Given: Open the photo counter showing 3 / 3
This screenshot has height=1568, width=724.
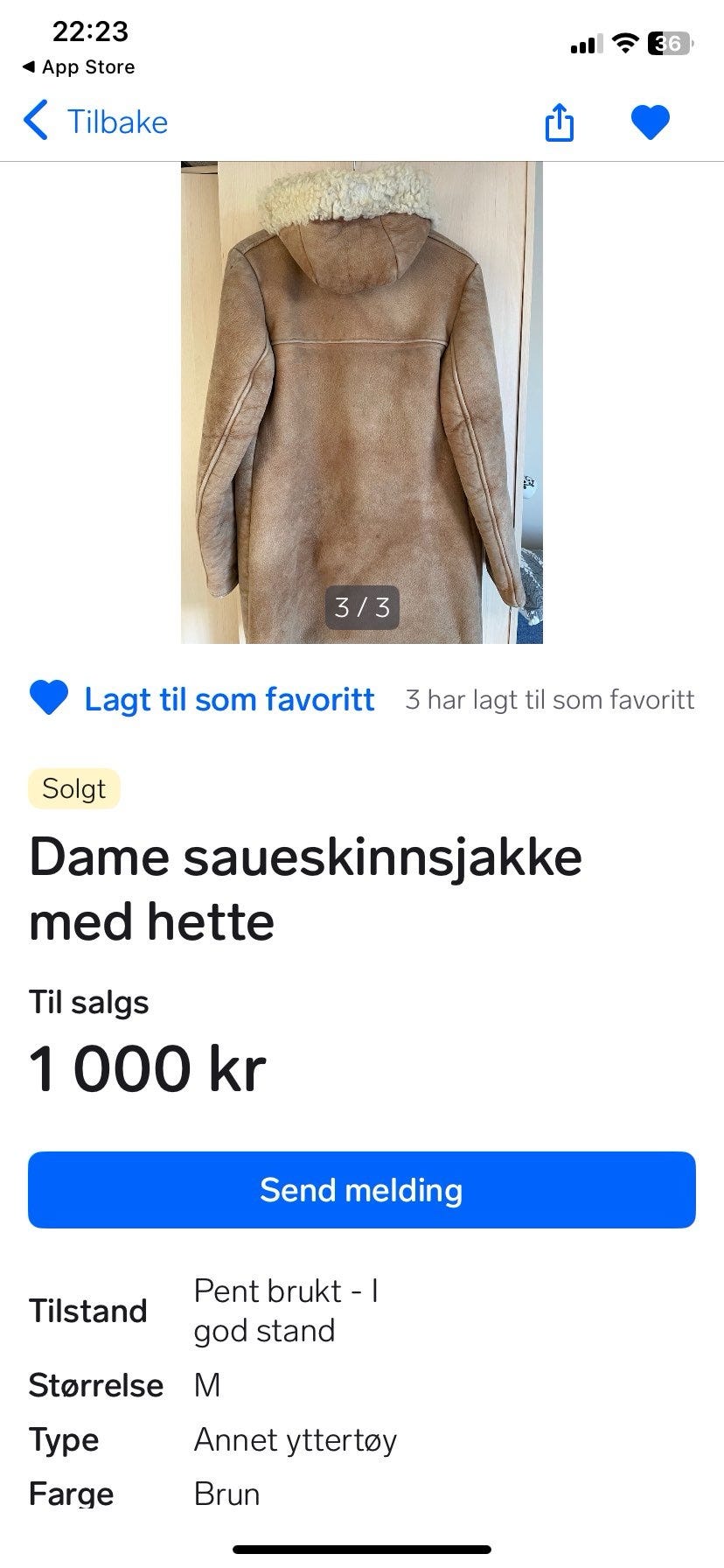Looking at the screenshot, I should click(361, 606).
